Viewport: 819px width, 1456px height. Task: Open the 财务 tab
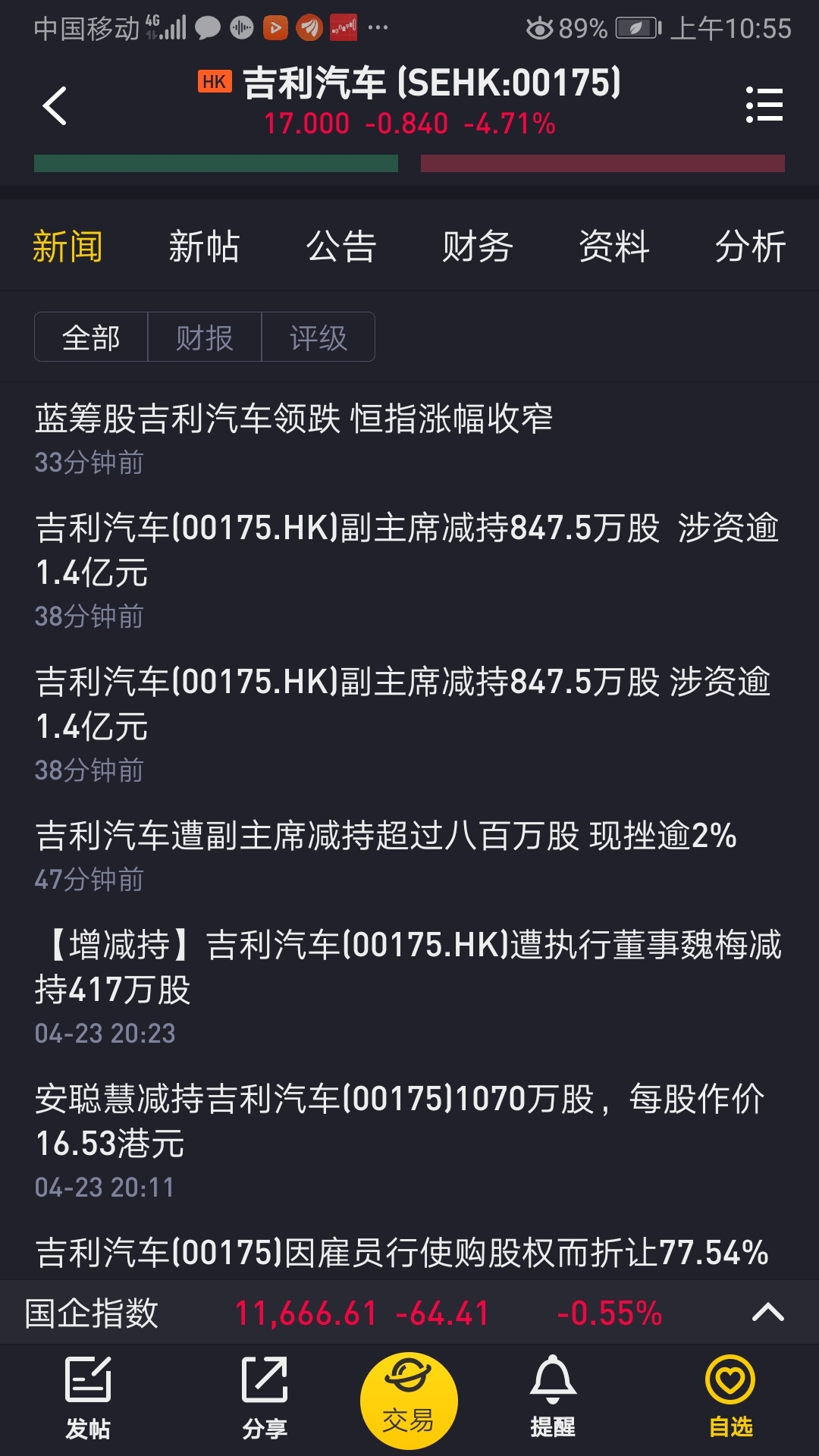(478, 247)
